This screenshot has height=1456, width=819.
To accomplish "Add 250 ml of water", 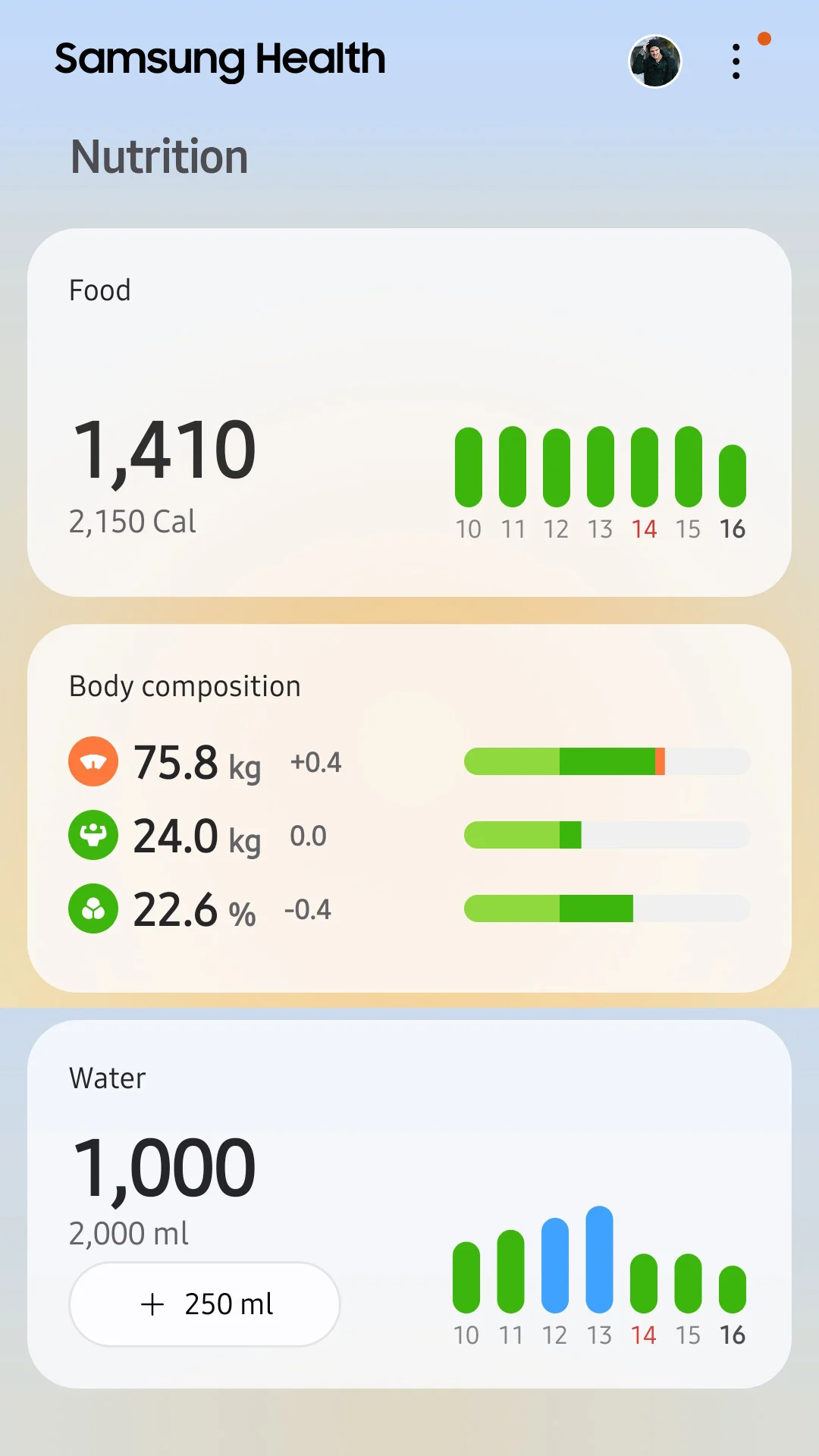I will 205,1304.
